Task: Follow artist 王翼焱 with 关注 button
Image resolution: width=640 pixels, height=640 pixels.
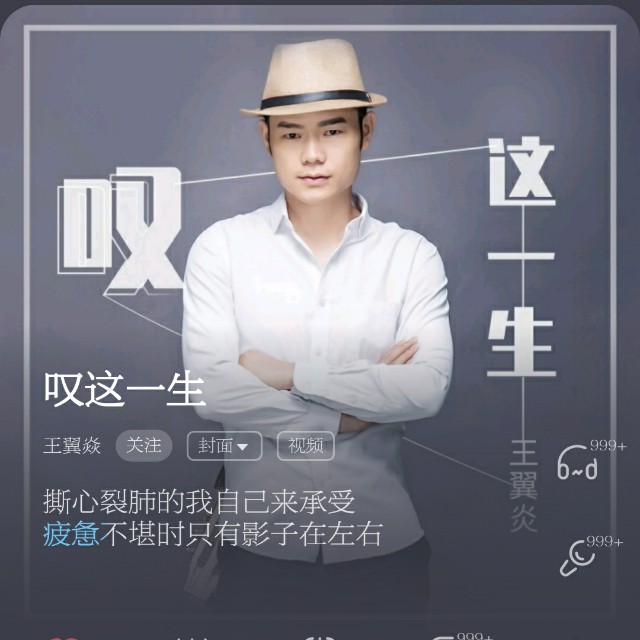Action: pos(144,445)
